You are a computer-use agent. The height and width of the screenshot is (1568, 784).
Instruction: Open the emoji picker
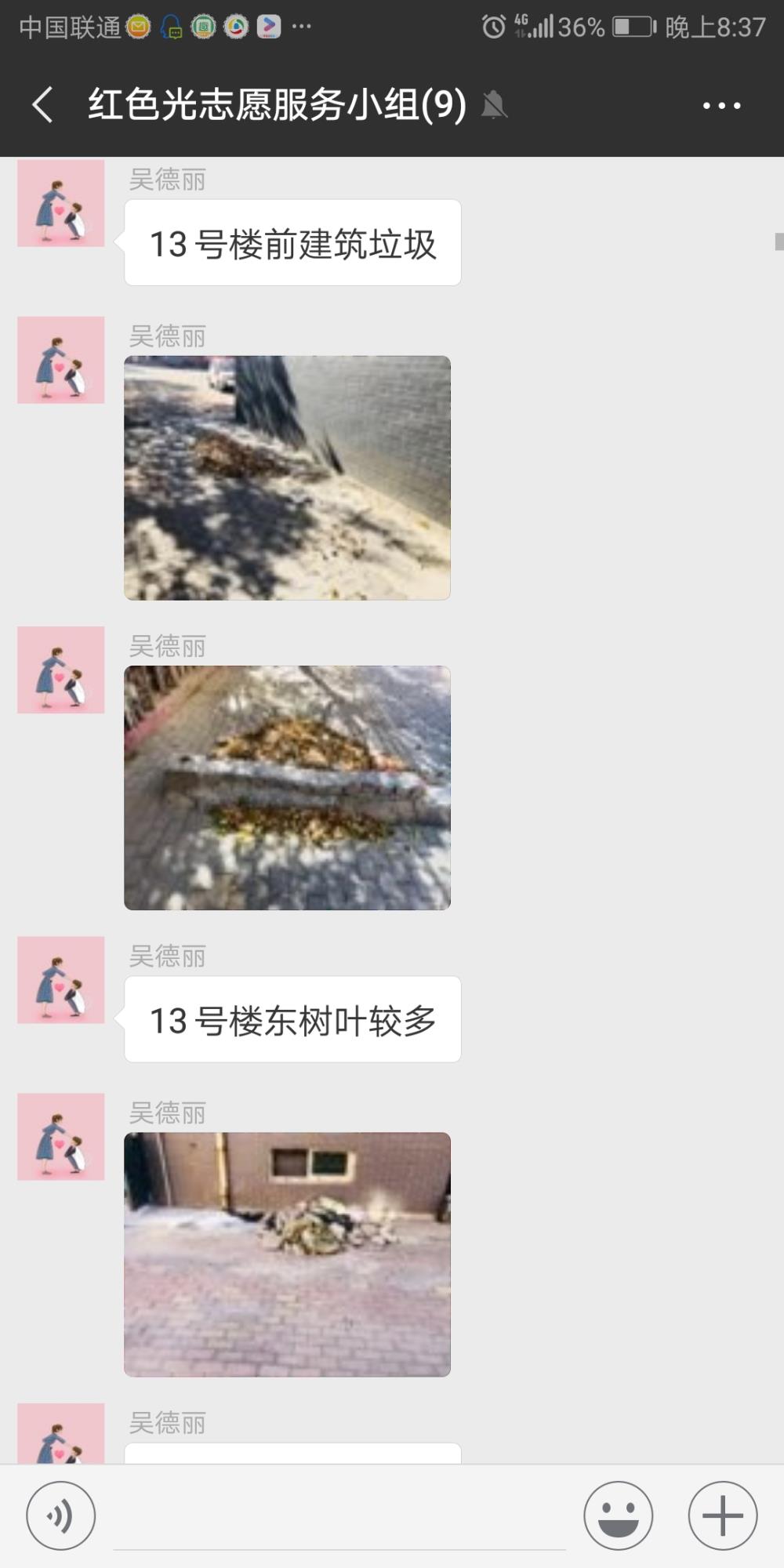tap(618, 1515)
